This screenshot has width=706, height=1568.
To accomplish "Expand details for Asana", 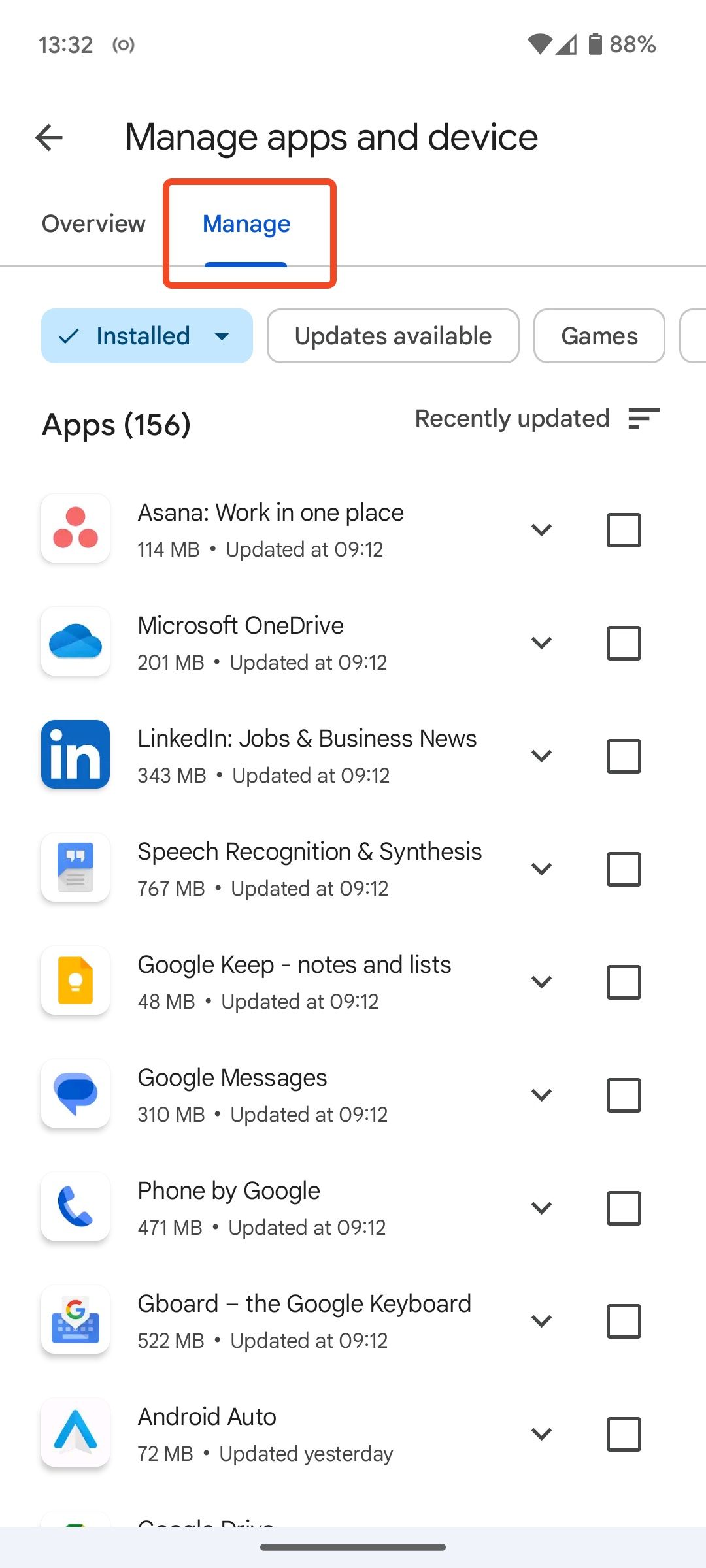I will tap(541, 530).
